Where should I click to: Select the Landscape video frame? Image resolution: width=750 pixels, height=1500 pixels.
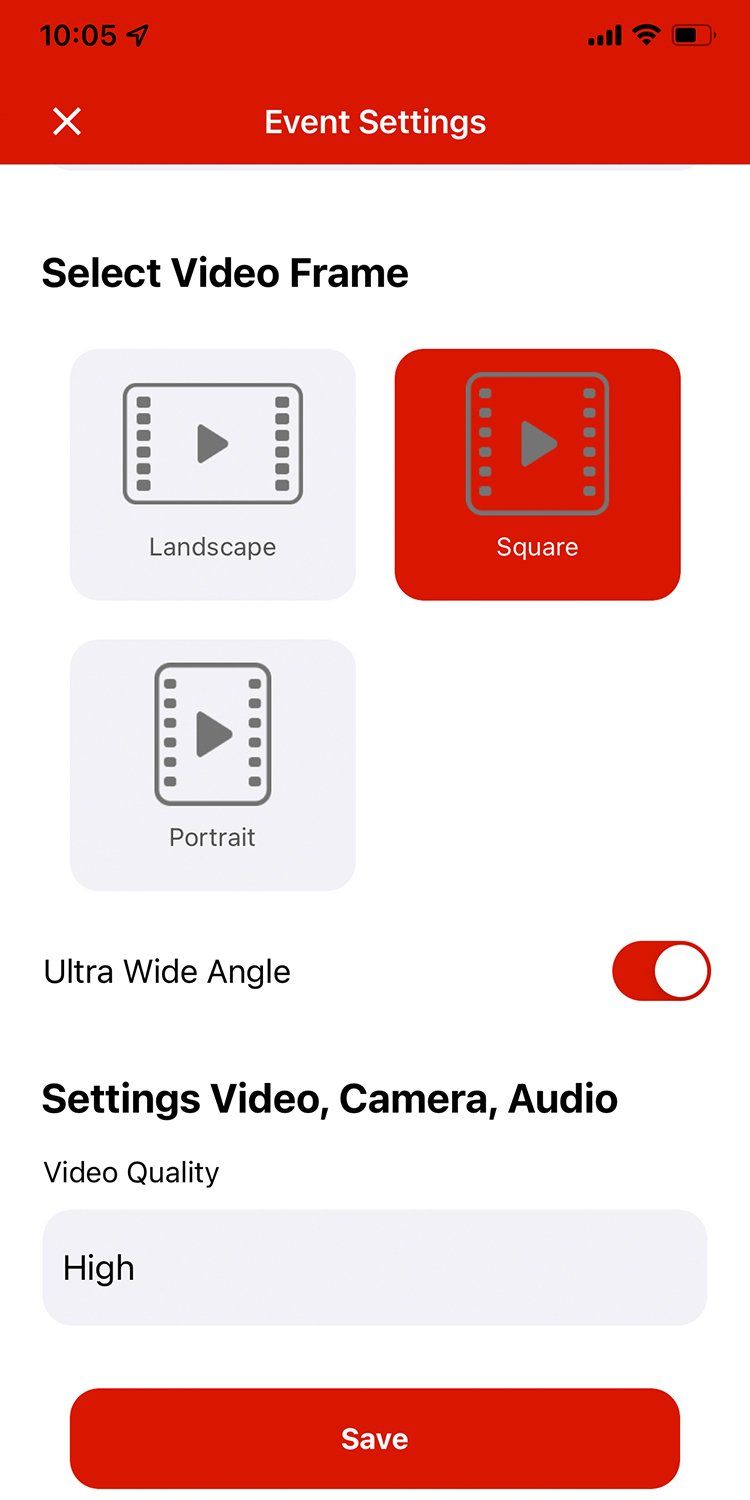click(x=212, y=474)
